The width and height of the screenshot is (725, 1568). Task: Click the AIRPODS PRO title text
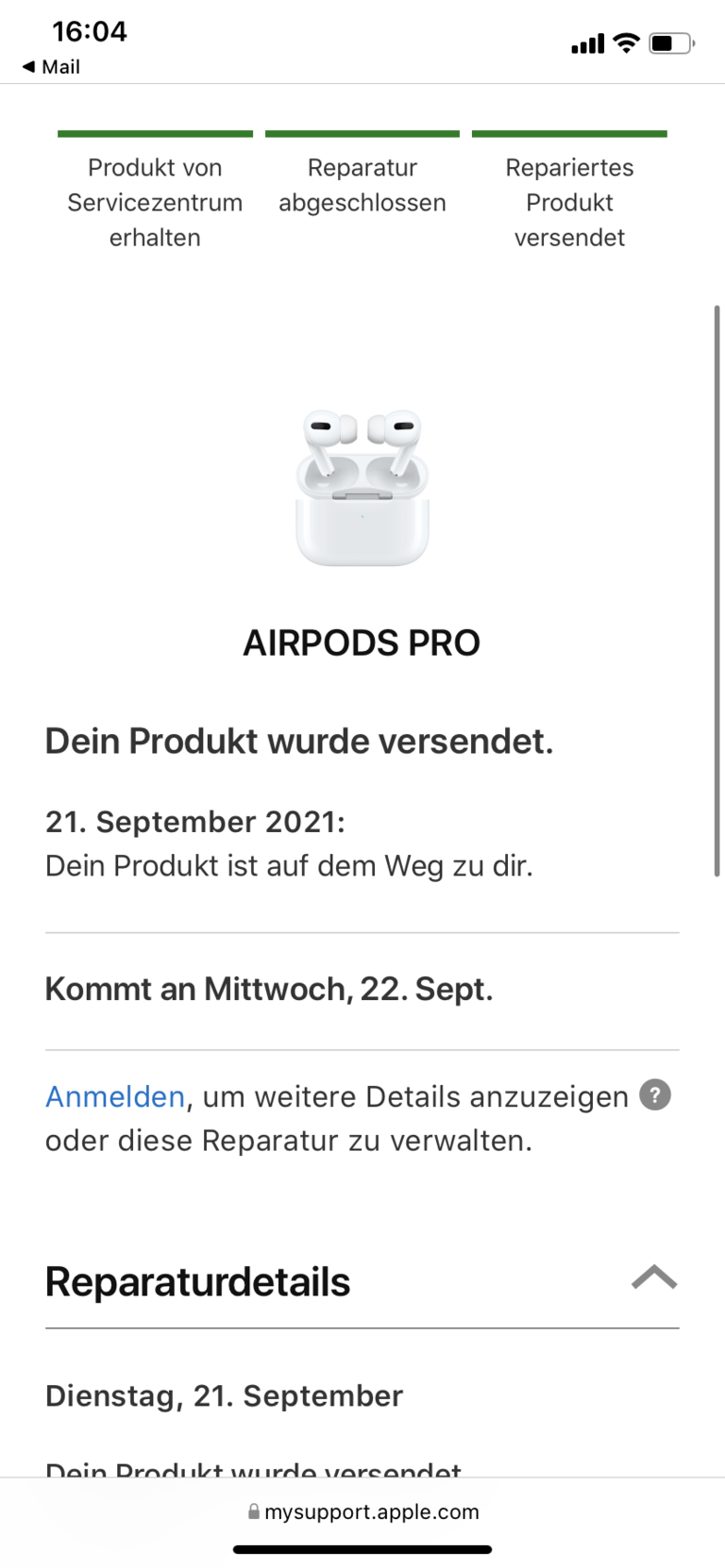(362, 642)
